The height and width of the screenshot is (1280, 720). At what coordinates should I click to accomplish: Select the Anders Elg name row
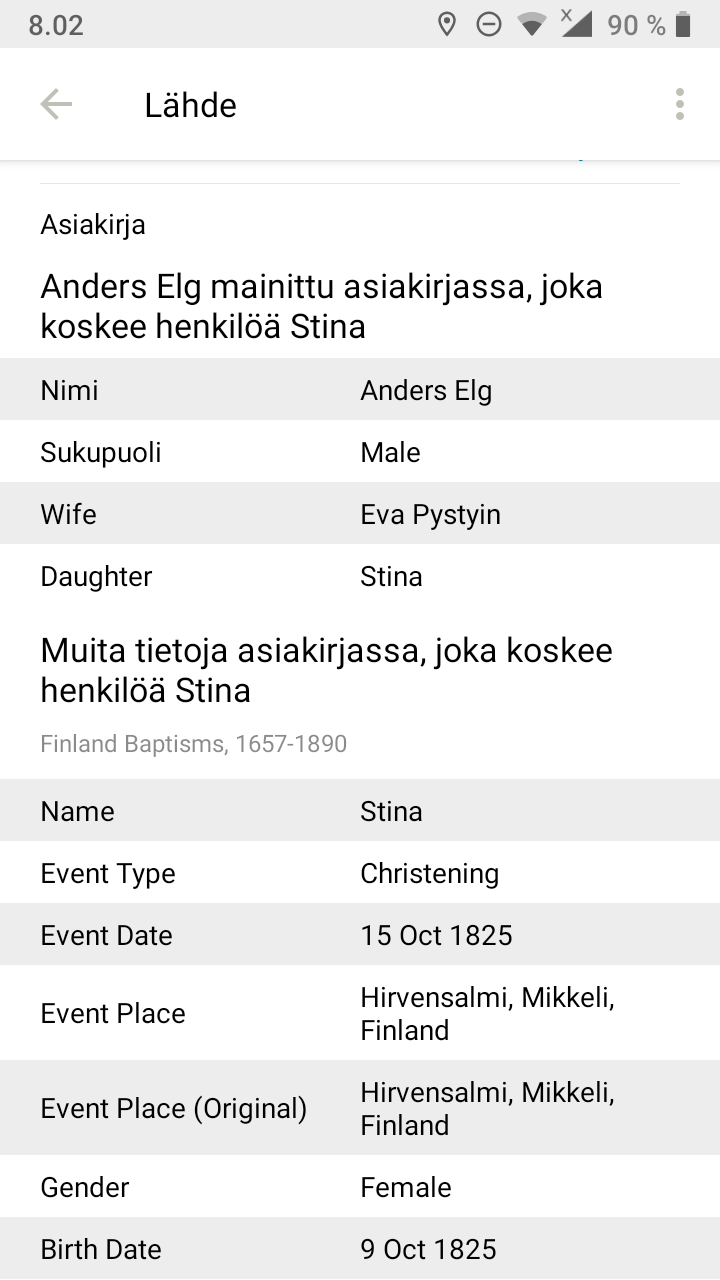pos(360,390)
